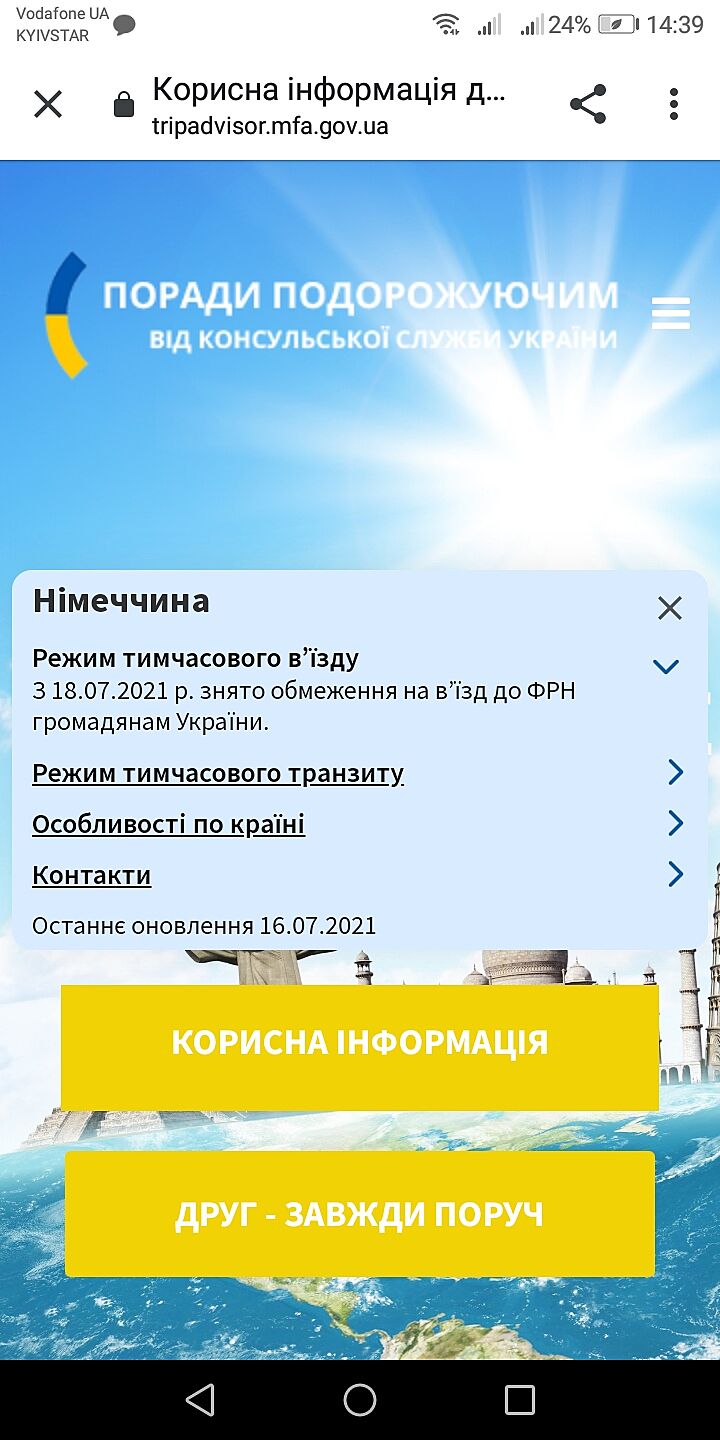
Task: Close the browser custom tab
Action: pyautogui.click(x=48, y=104)
